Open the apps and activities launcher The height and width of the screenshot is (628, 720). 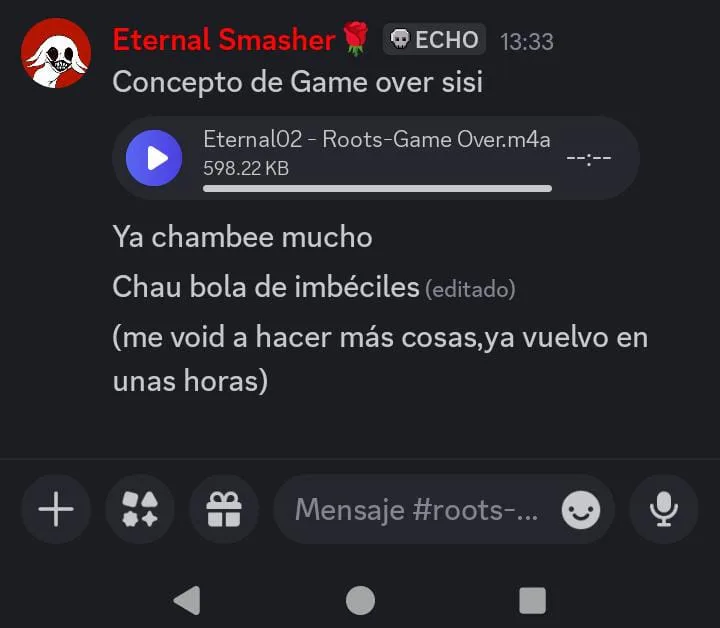140,510
